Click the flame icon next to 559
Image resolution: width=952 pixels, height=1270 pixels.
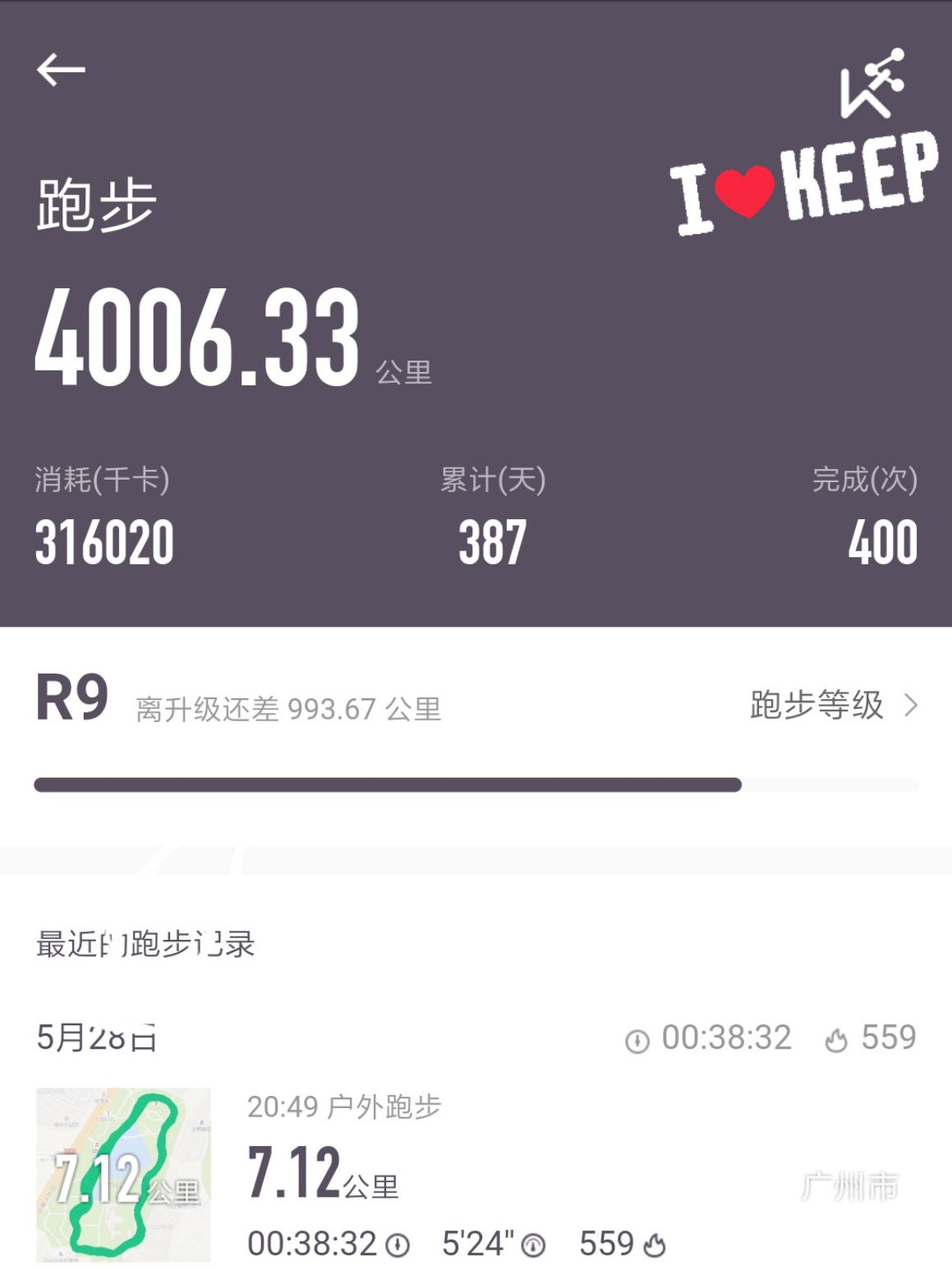point(835,1038)
